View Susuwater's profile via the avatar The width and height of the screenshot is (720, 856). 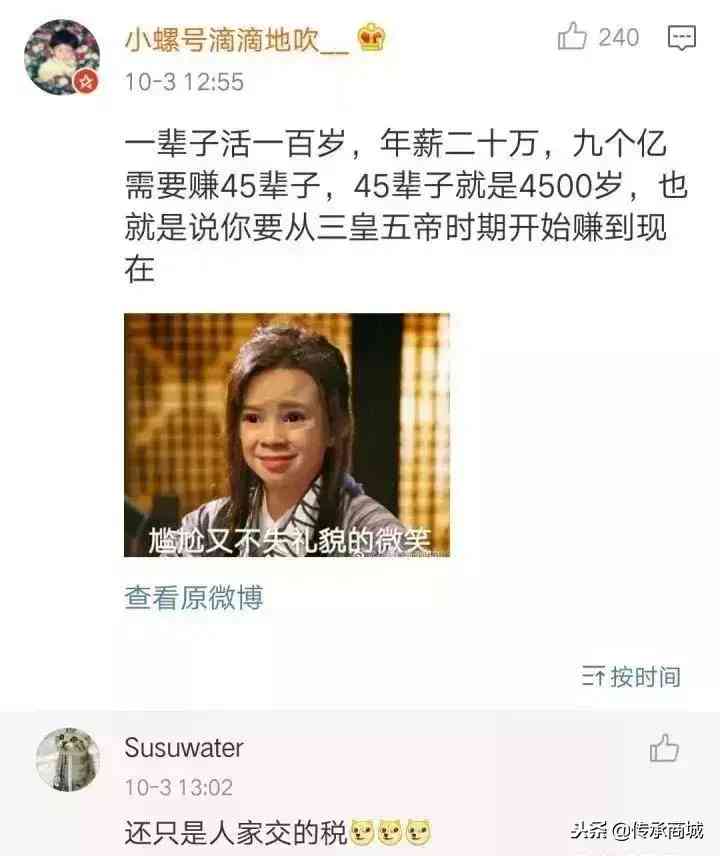click(x=67, y=760)
